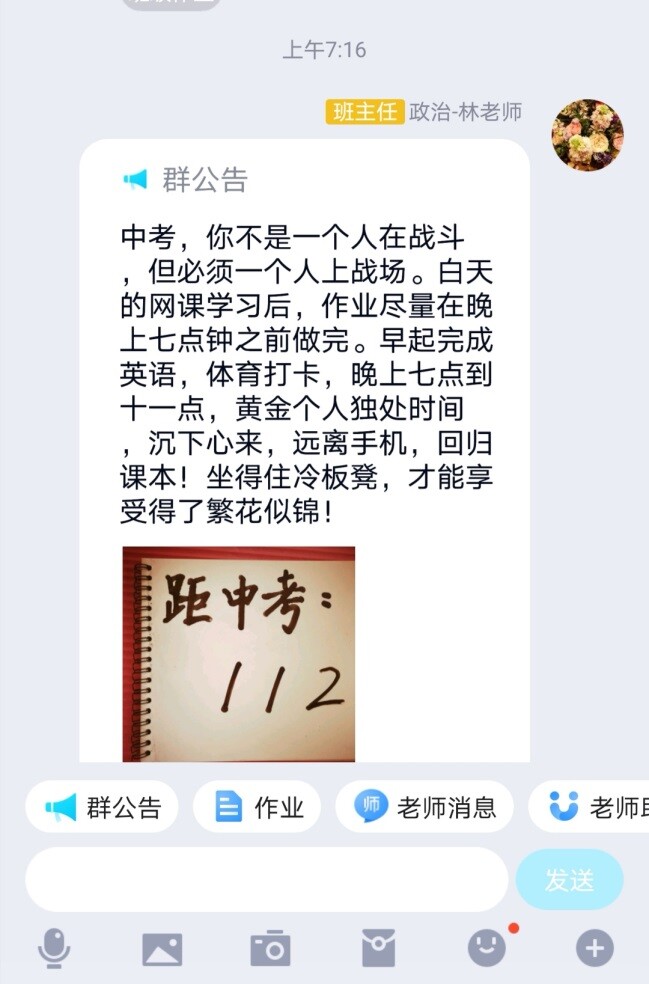Start voice input with microphone icon
This screenshot has height=984, width=649.
point(54,947)
